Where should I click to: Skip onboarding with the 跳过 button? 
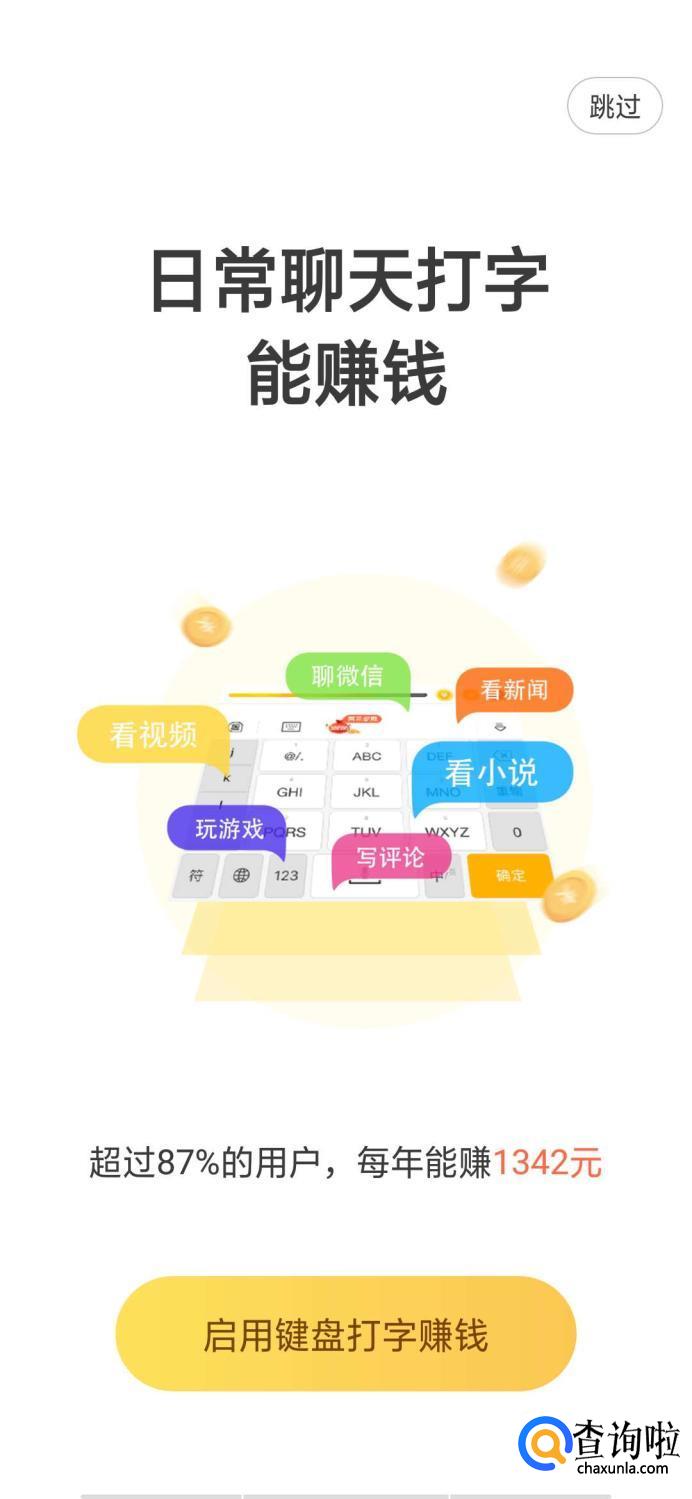click(614, 106)
